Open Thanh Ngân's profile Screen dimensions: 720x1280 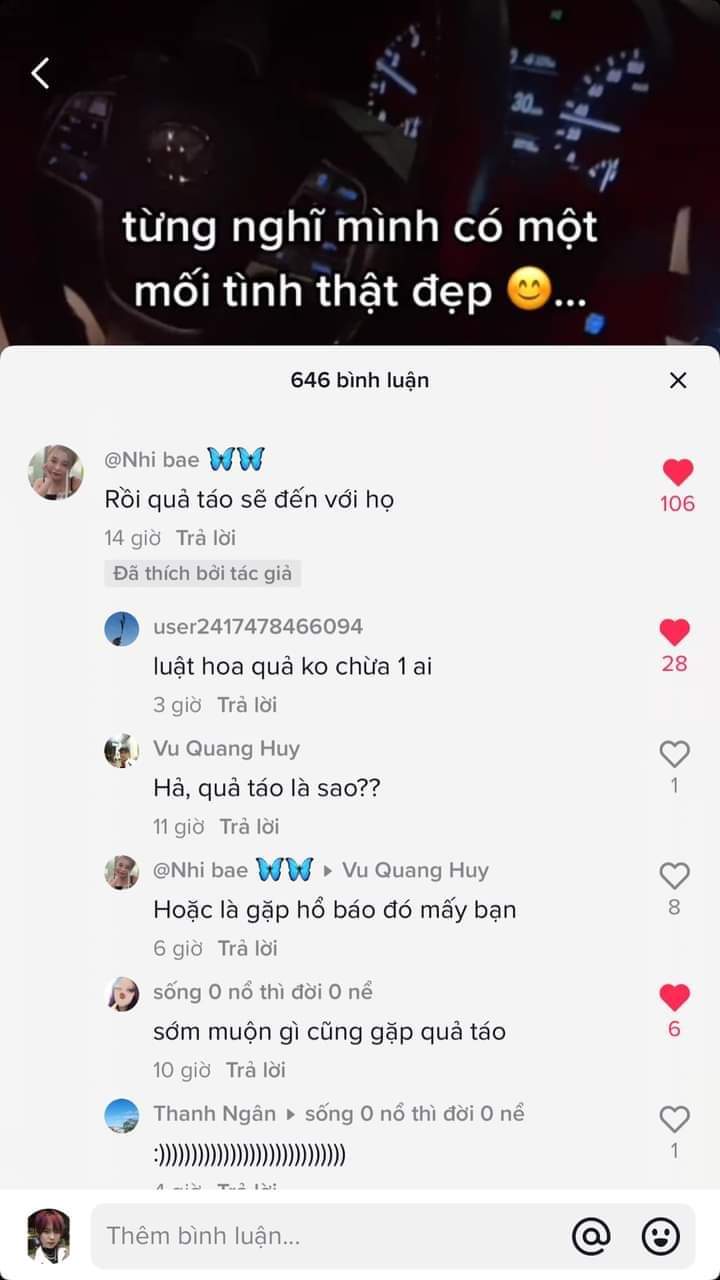click(x=122, y=1116)
